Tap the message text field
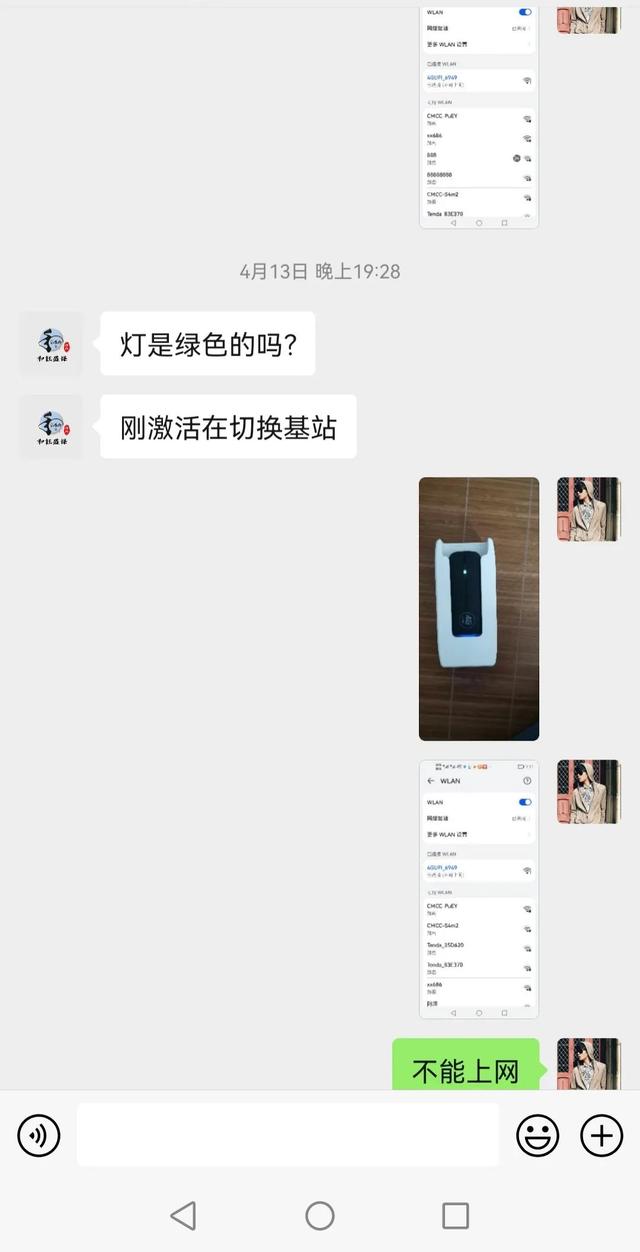Image resolution: width=640 pixels, height=1252 pixels. pos(287,1135)
